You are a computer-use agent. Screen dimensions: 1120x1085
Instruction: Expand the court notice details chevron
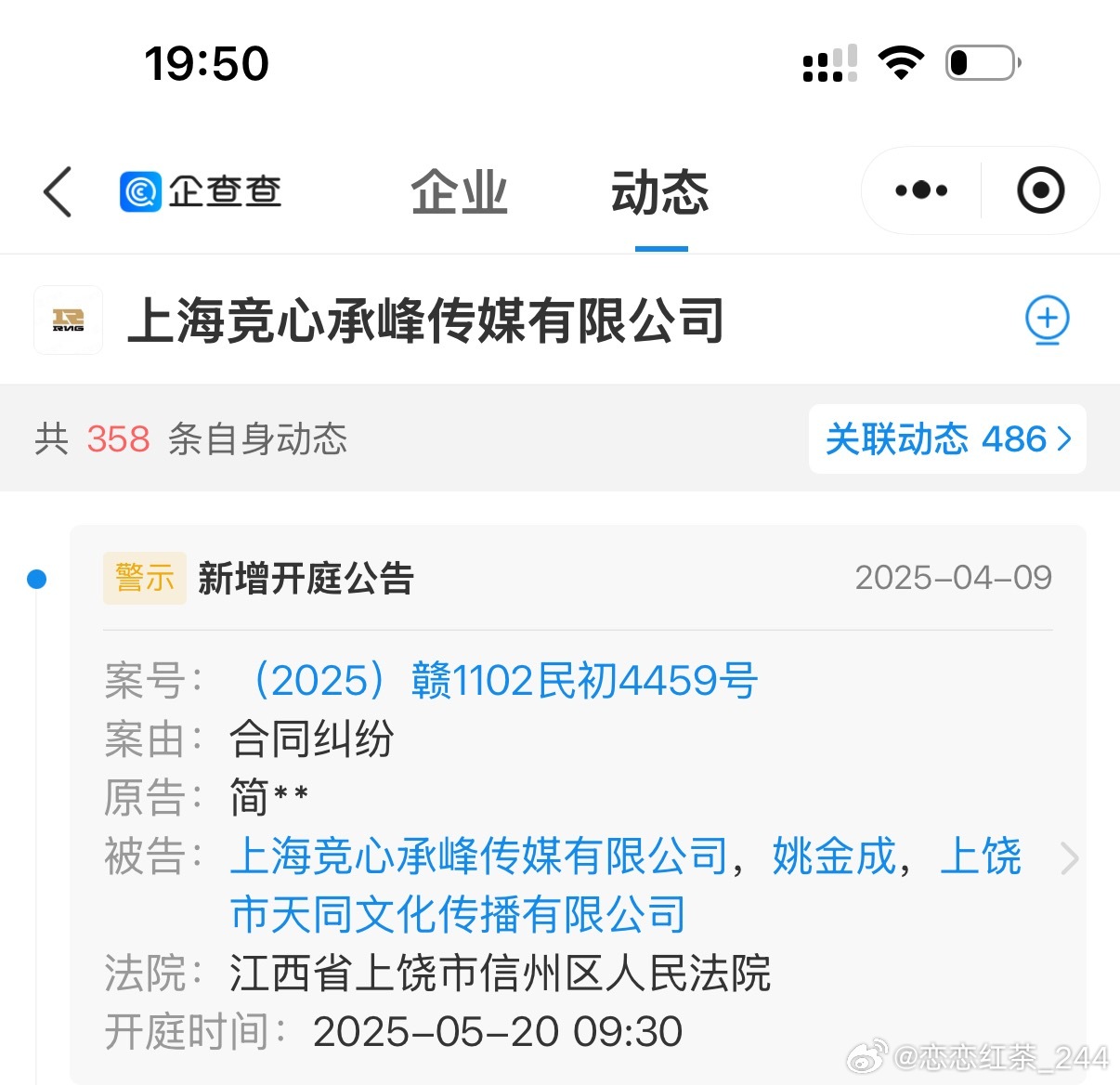click(x=1069, y=858)
